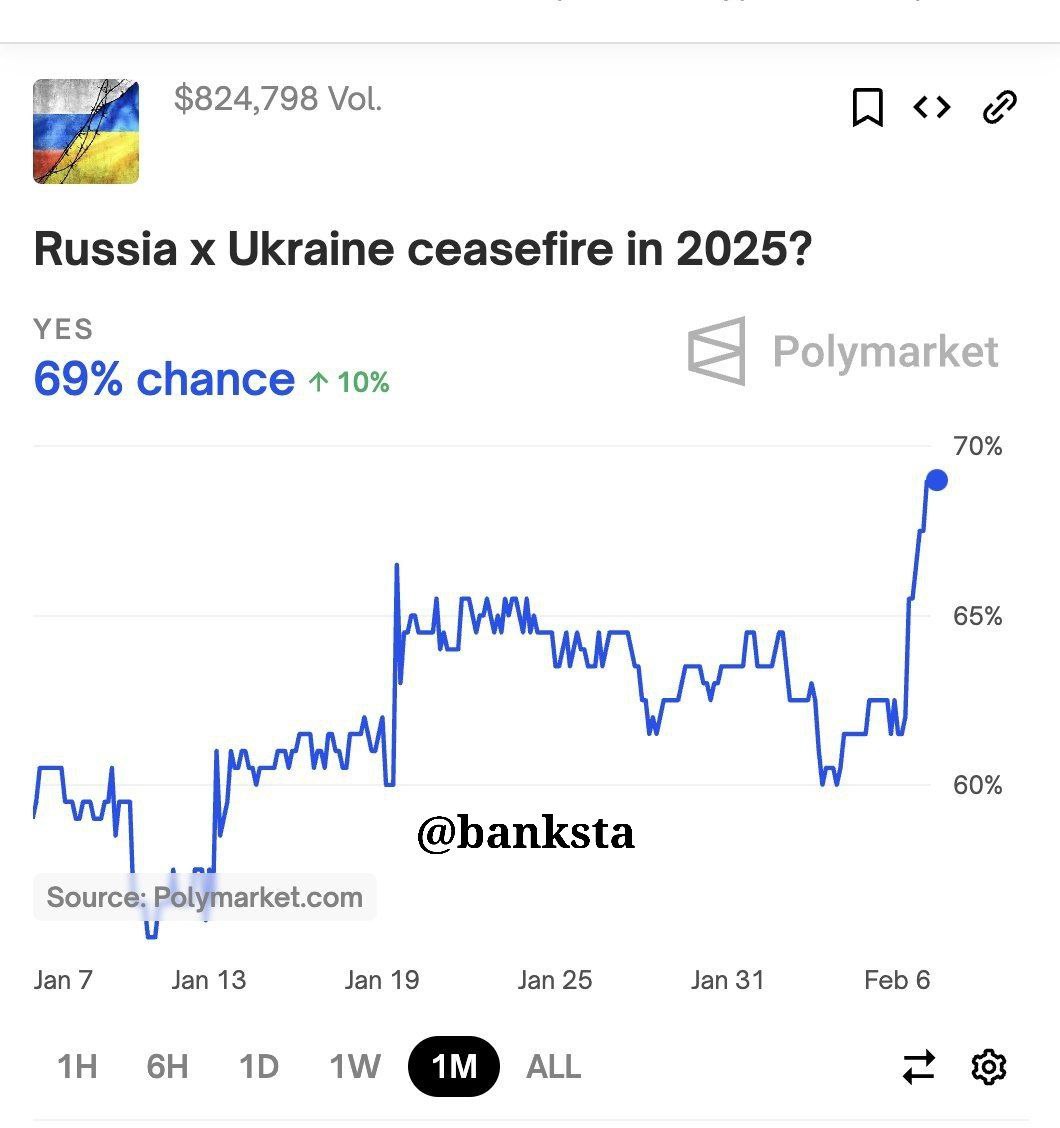Copy the market link

click(x=999, y=106)
